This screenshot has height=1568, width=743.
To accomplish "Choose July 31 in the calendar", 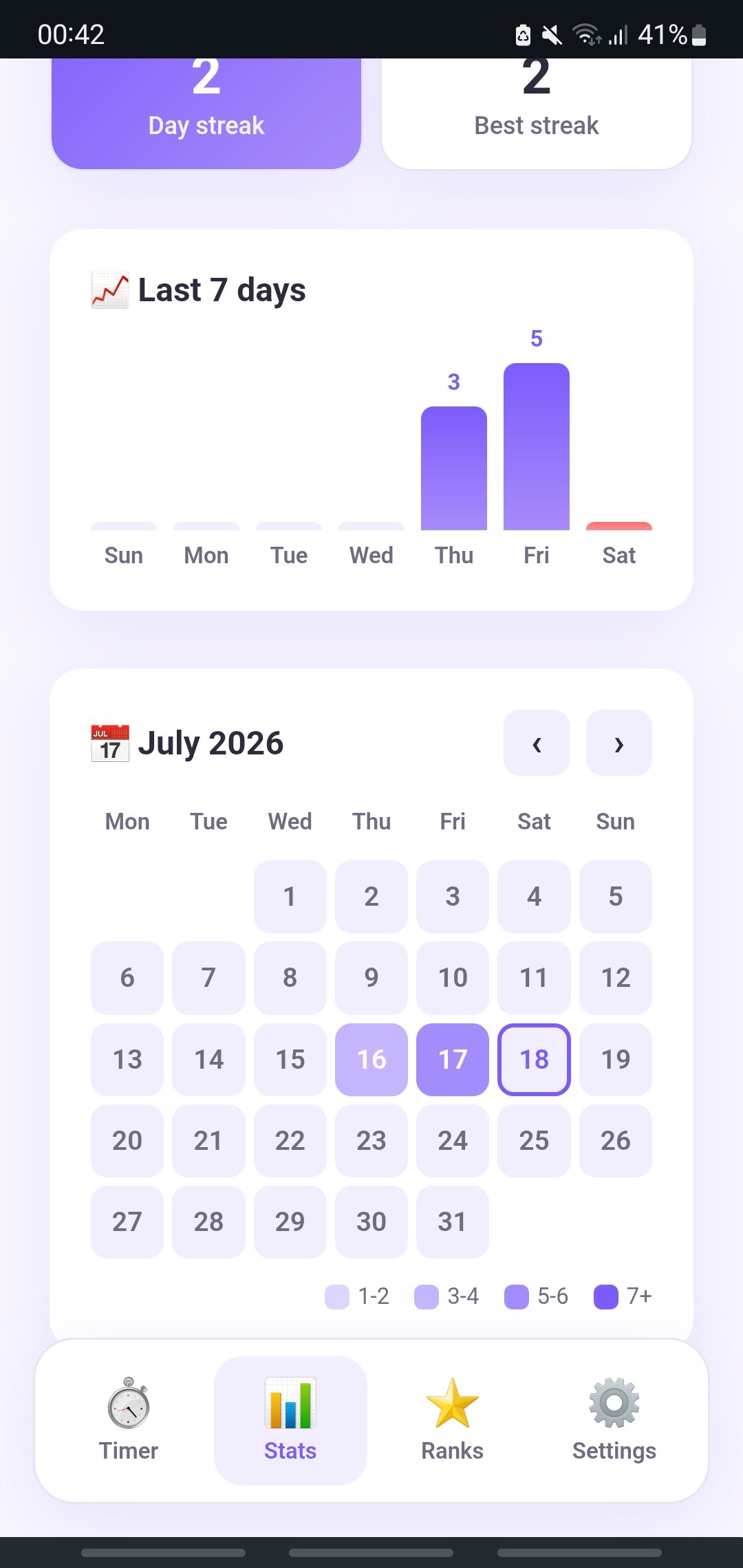I will 453,1221.
